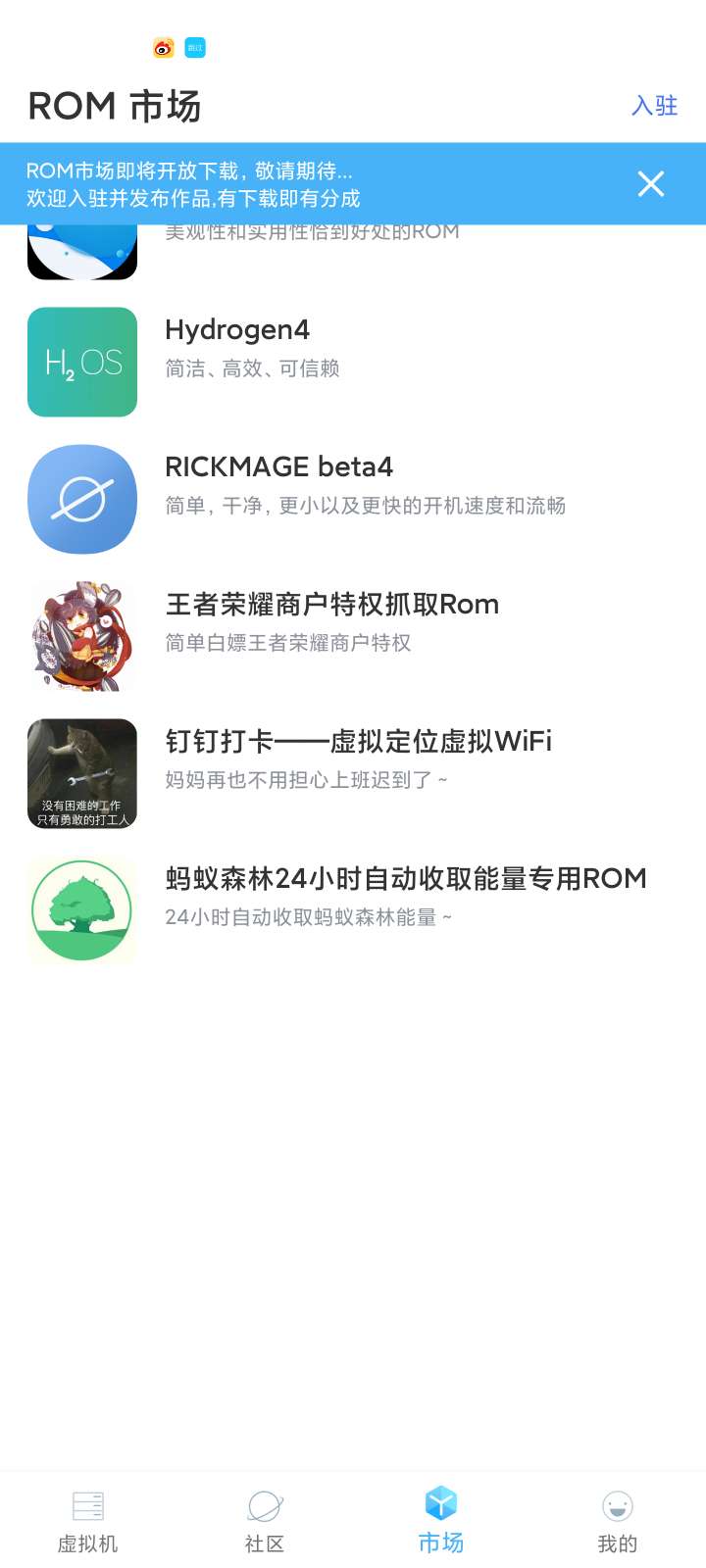Click the 社区 community planet icon
706x1568 pixels.
265,1506
